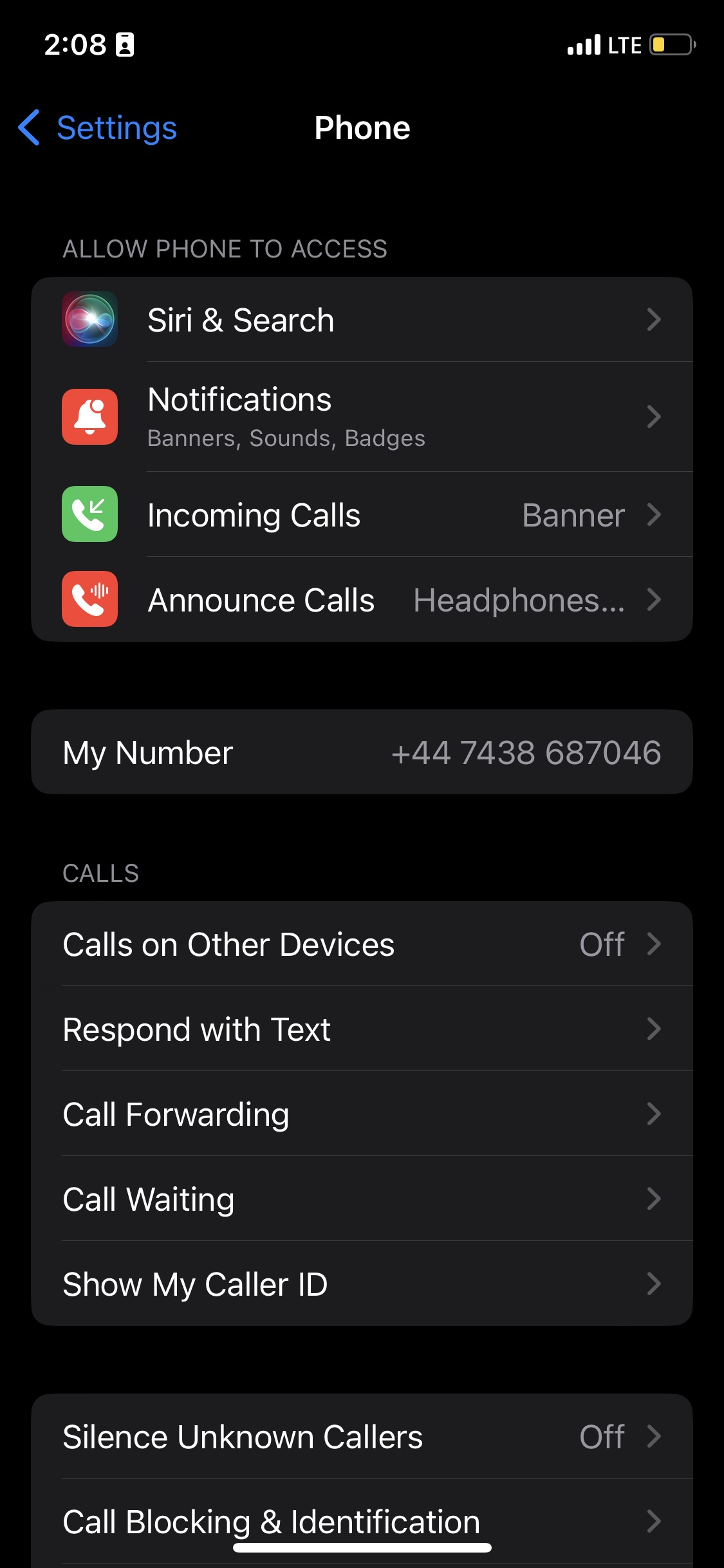Open Silence Unknown Callers setting
724x1568 pixels.
click(x=362, y=1437)
